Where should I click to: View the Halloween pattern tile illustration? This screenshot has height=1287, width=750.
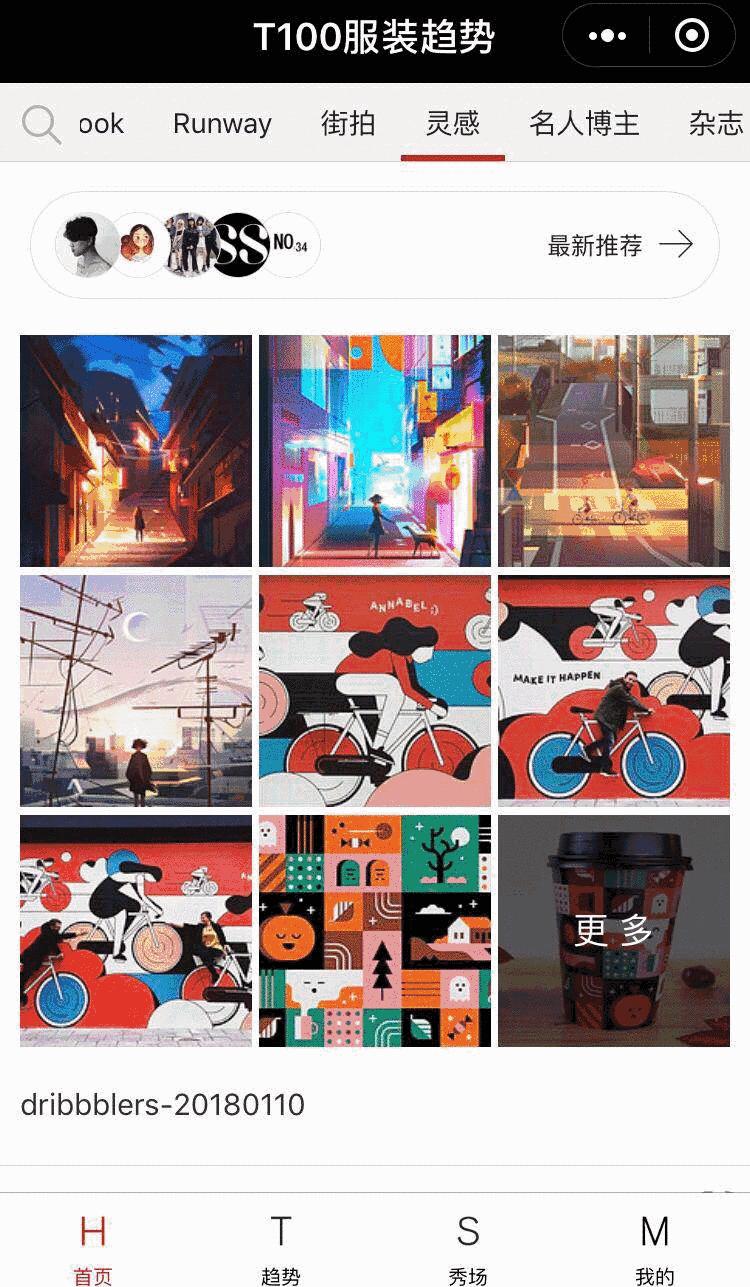pos(375,931)
